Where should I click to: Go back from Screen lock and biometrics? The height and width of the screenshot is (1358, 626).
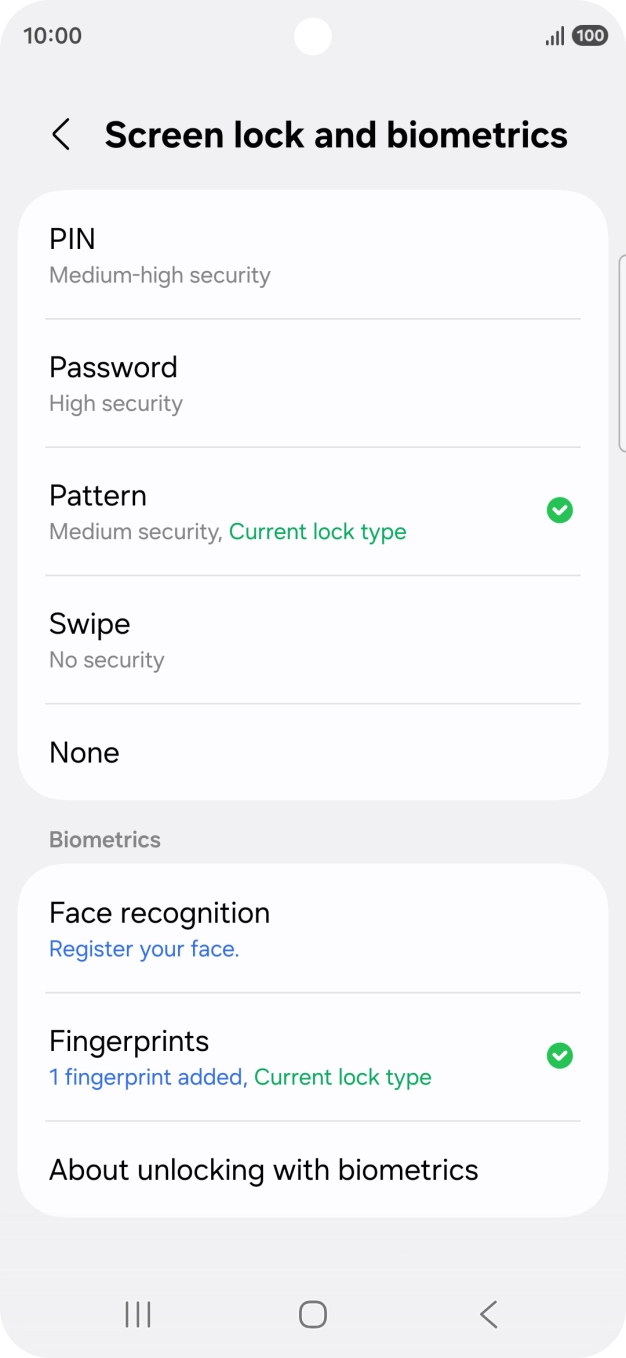61,135
